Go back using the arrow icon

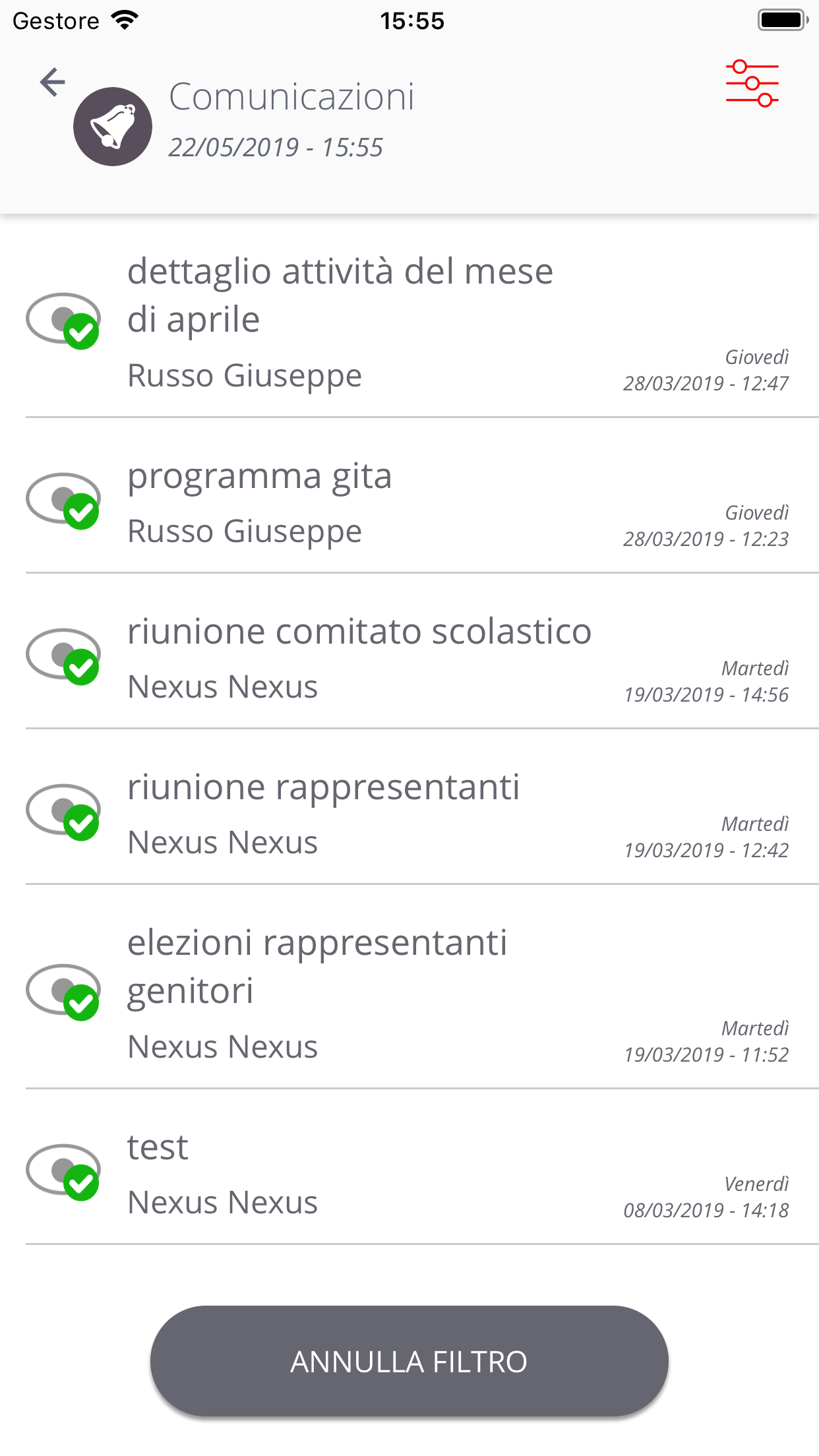(51, 81)
